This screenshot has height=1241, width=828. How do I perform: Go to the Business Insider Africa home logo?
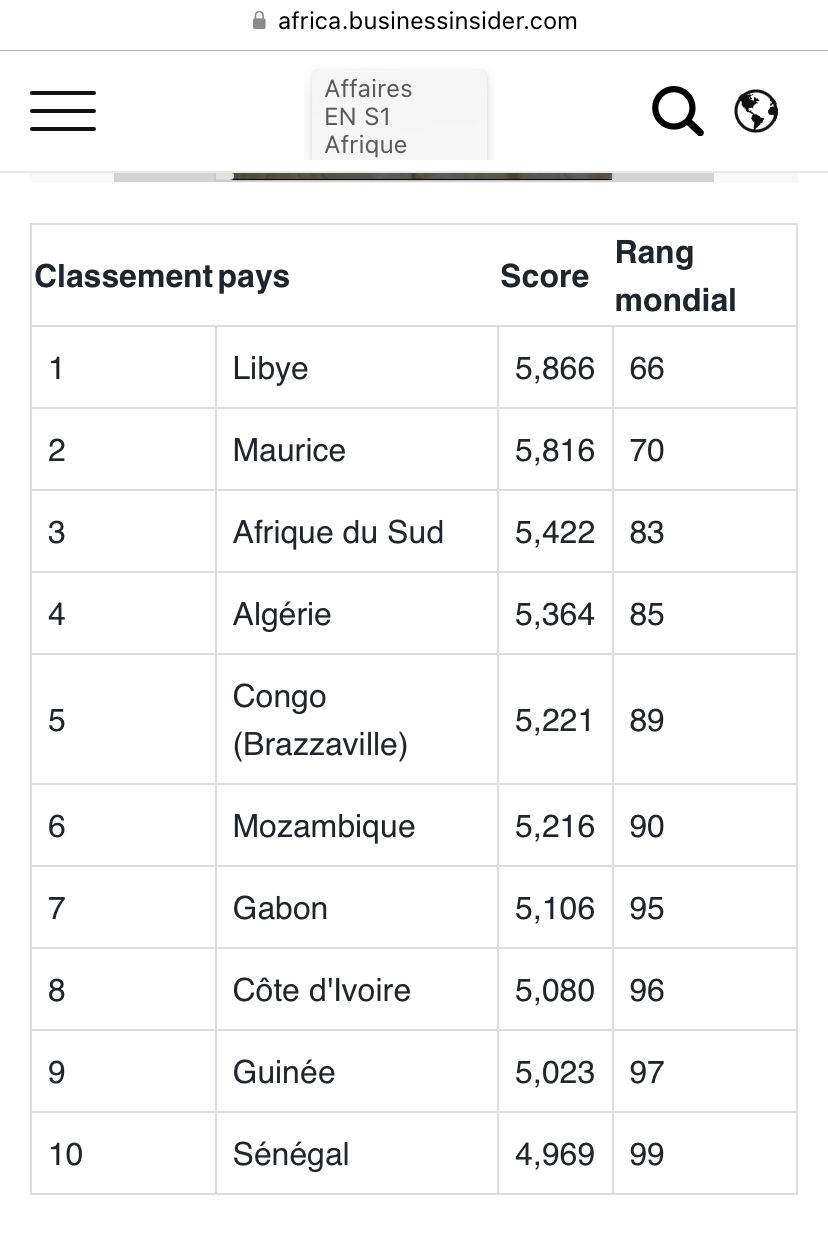[398, 115]
